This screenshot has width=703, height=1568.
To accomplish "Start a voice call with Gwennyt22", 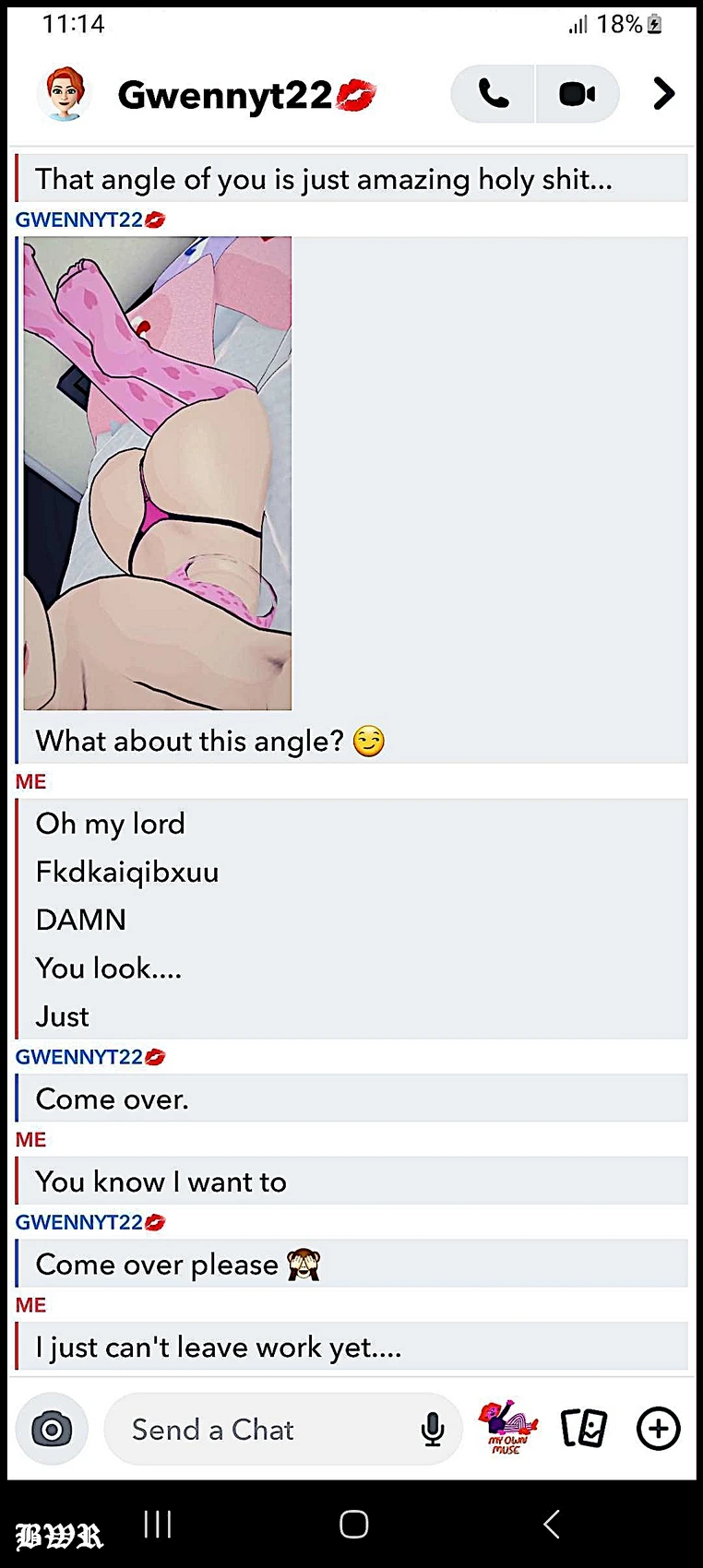I will [x=493, y=94].
